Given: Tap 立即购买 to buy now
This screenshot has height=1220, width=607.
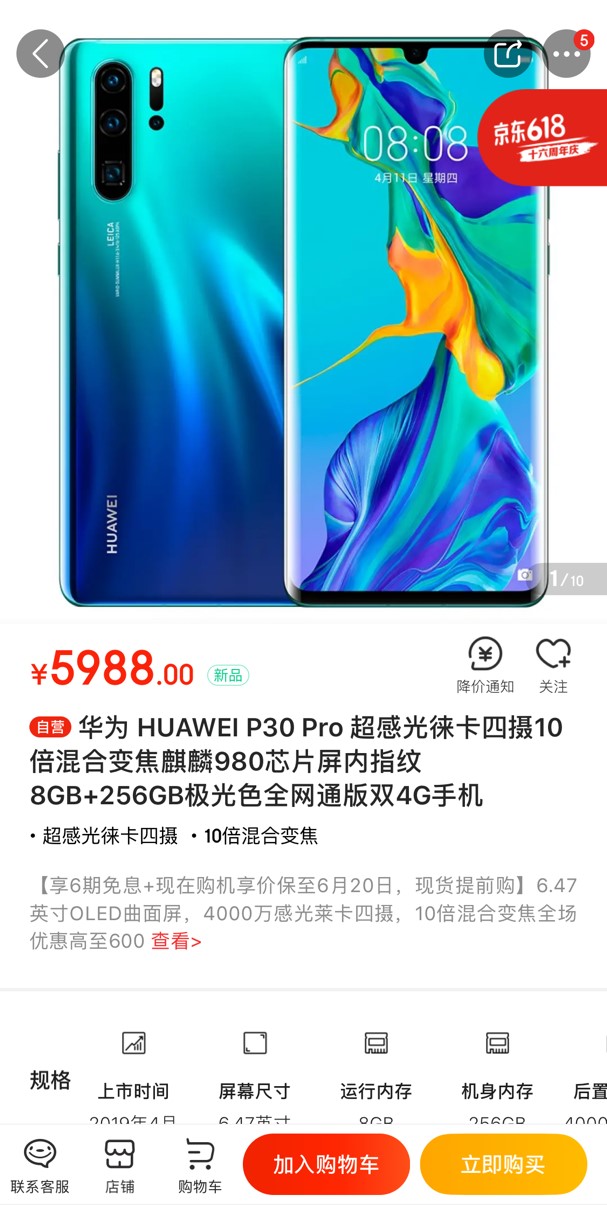Looking at the screenshot, I should [503, 1164].
